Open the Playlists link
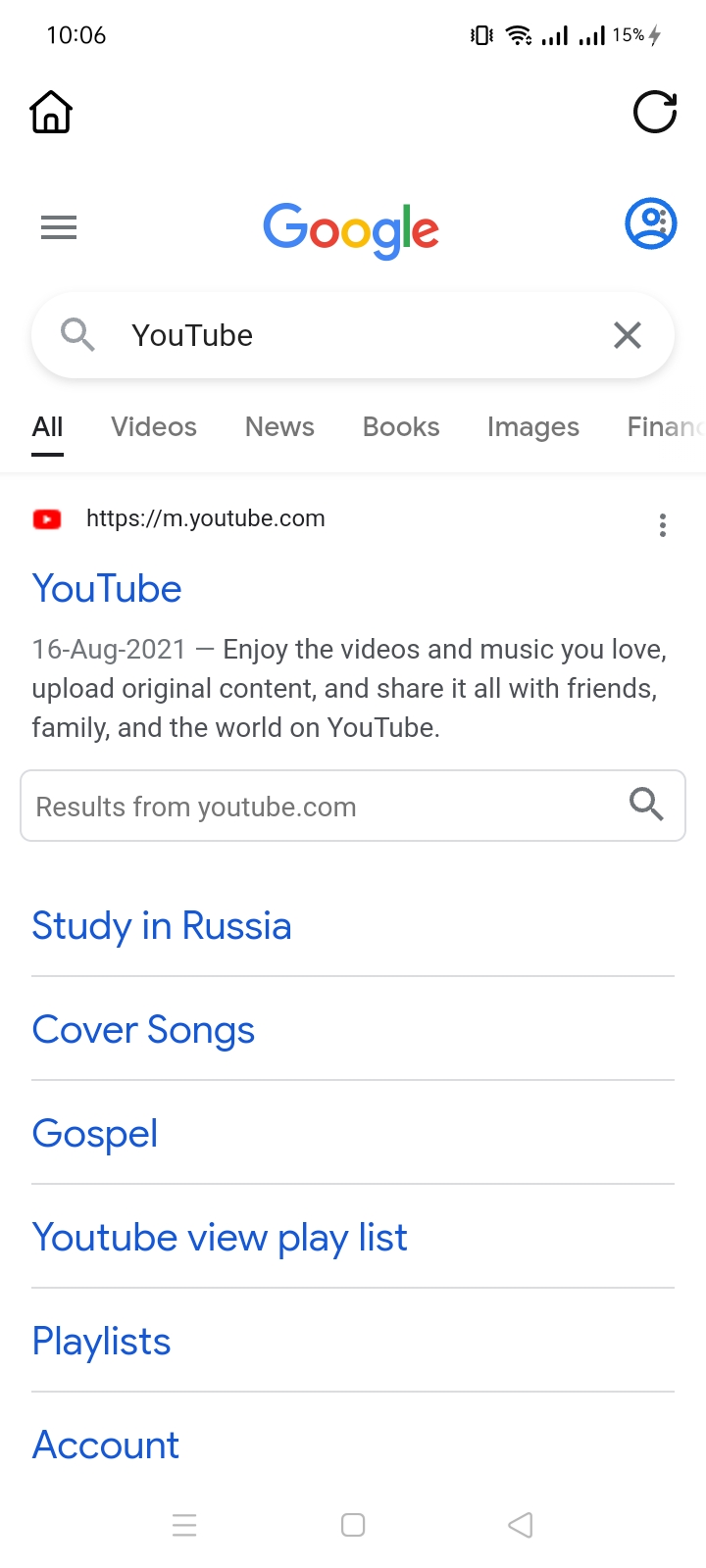The height and width of the screenshot is (1568, 706). 102,1342
